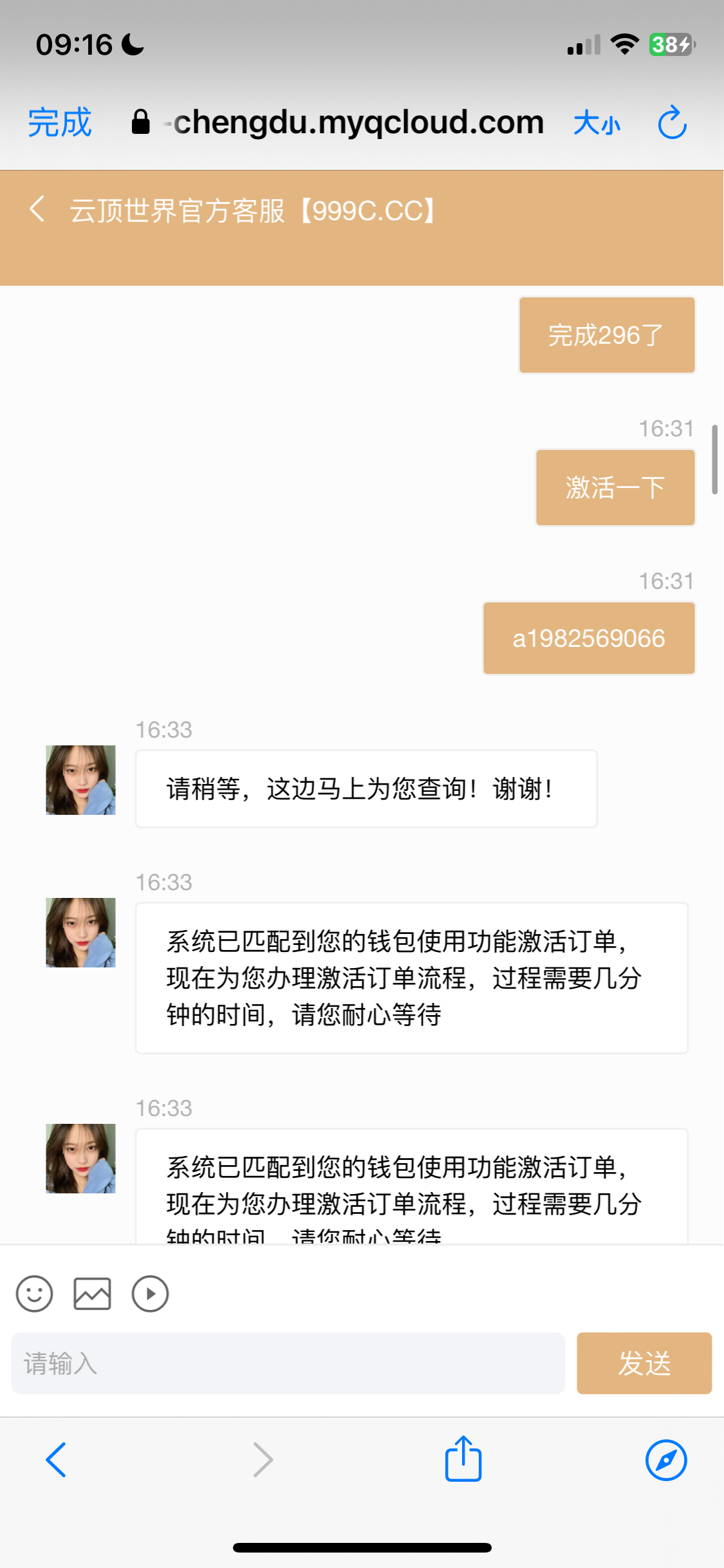
Task: Reload the web page
Action: pos(673,122)
